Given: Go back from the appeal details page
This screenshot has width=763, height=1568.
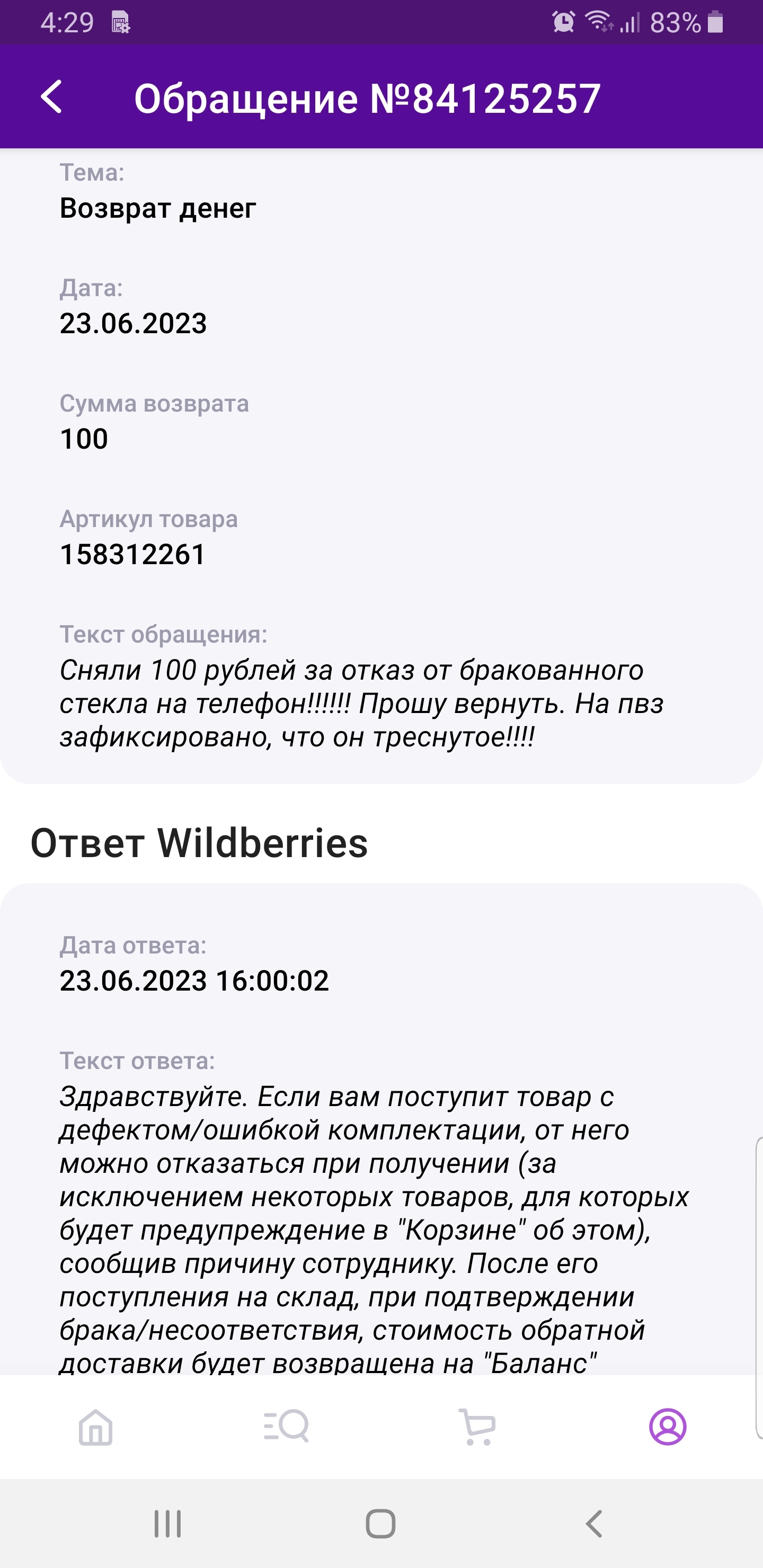Looking at the screenshot, I should (x=52, y=97).
